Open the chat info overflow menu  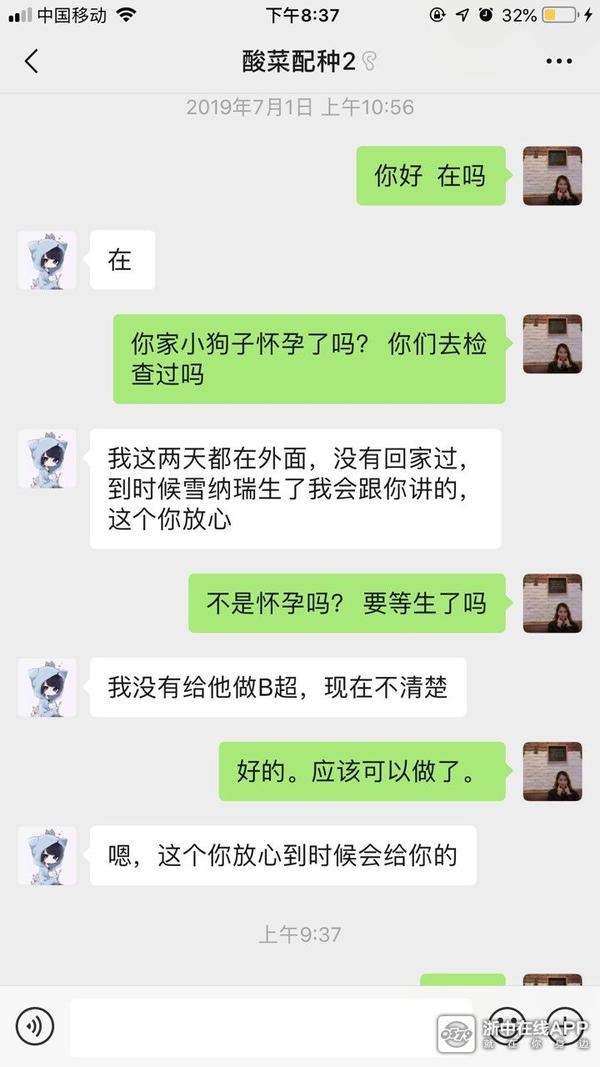(x=558, y=61)
